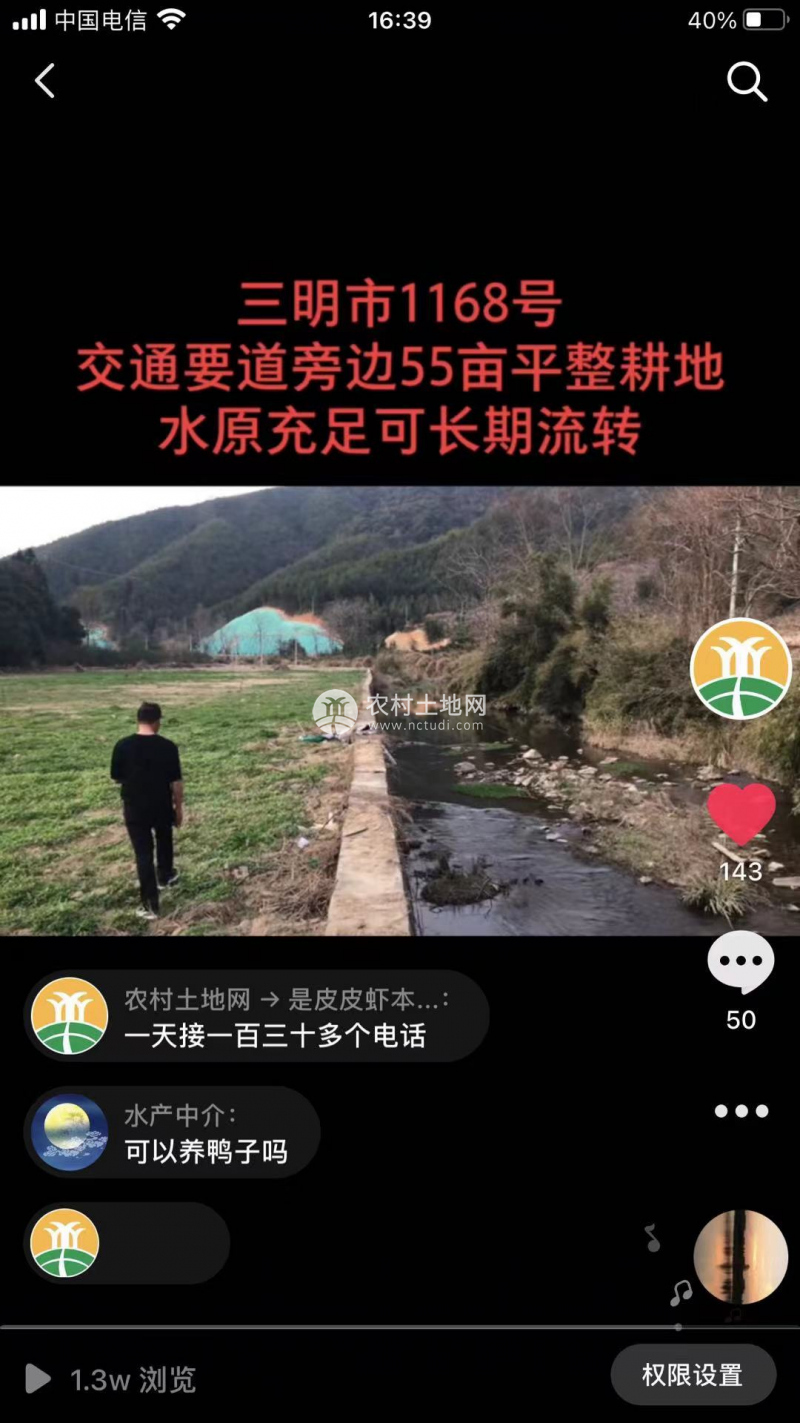Image resolution: width=800 pixels, height=1423 pixels.
Task: Open the author's round profile avatar
Action: [741, 669]
